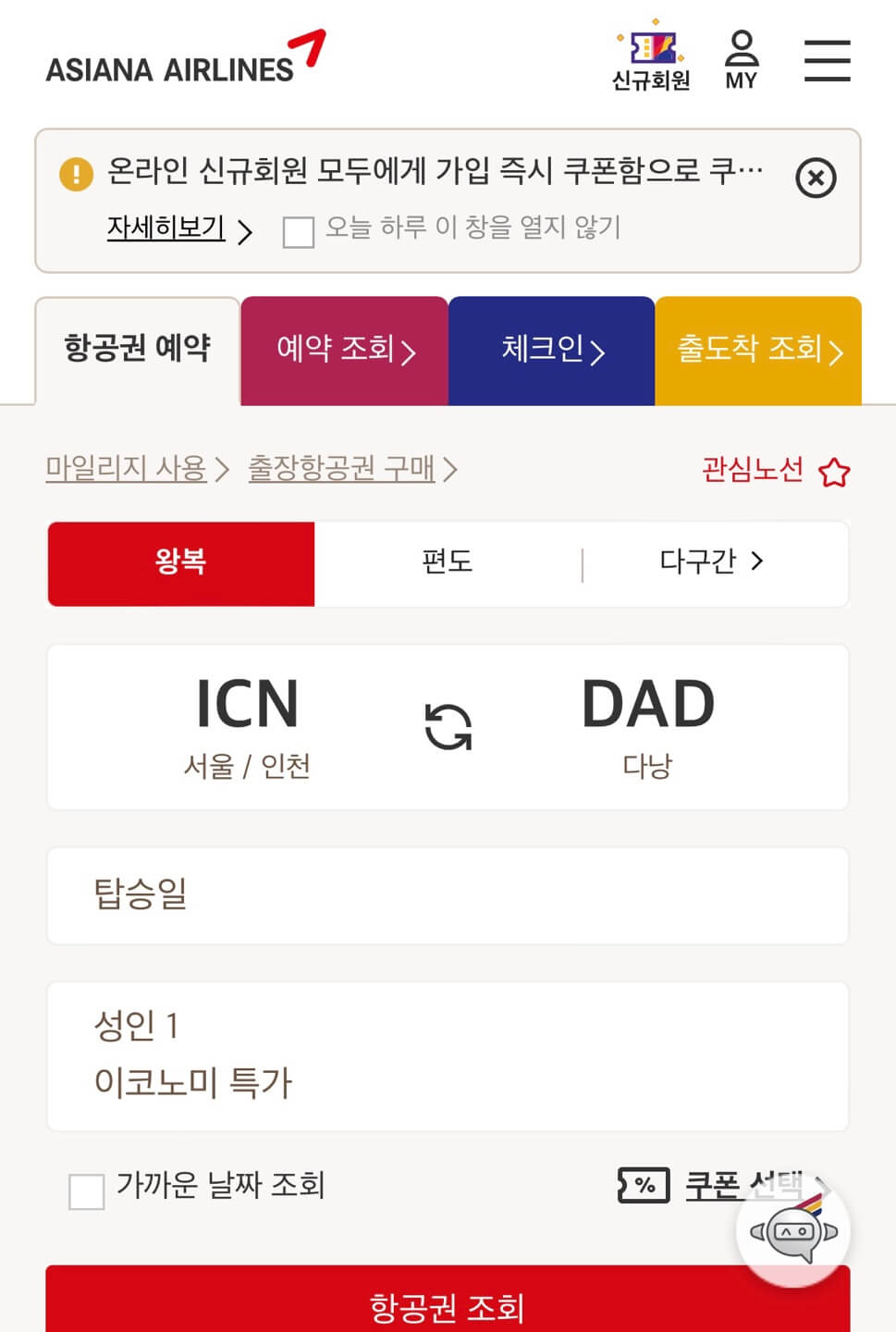Click the 신규회원 coupon ticket icon
This screenshot has height=1332, width=896.
tap(650, 48)
